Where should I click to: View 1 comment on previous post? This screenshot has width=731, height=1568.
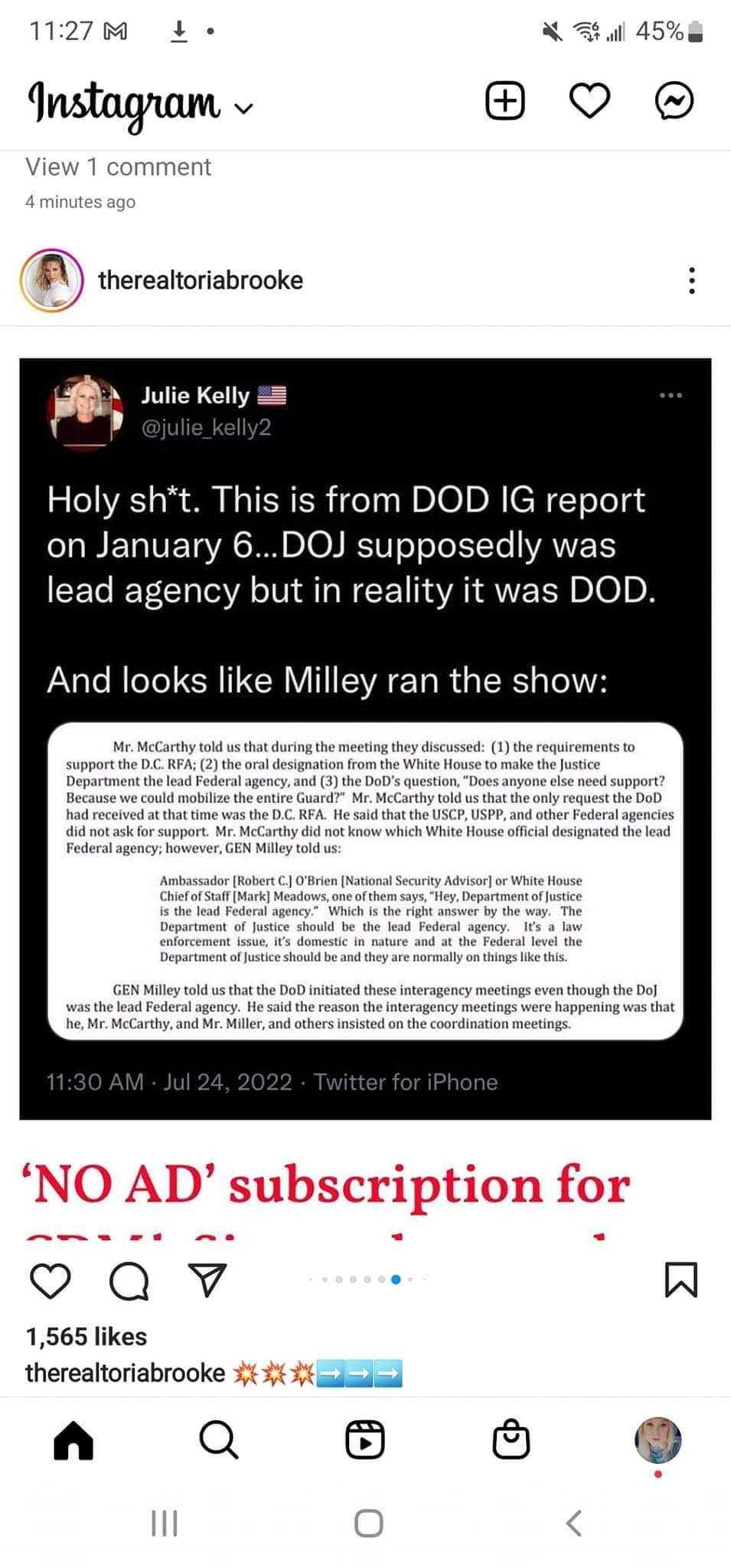point(118,167)
